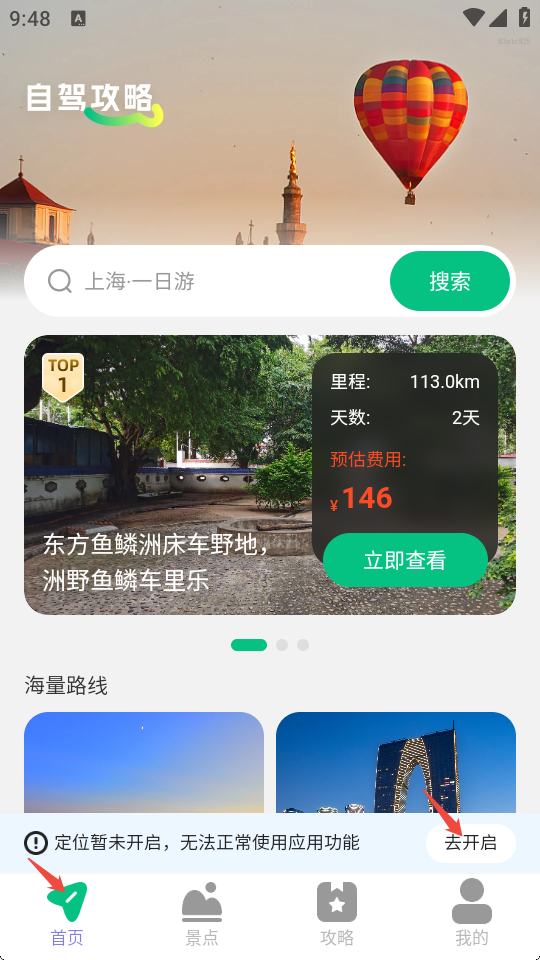Switch to the 景点 tab
Viewport: 540px width, 960px height.
202,912
